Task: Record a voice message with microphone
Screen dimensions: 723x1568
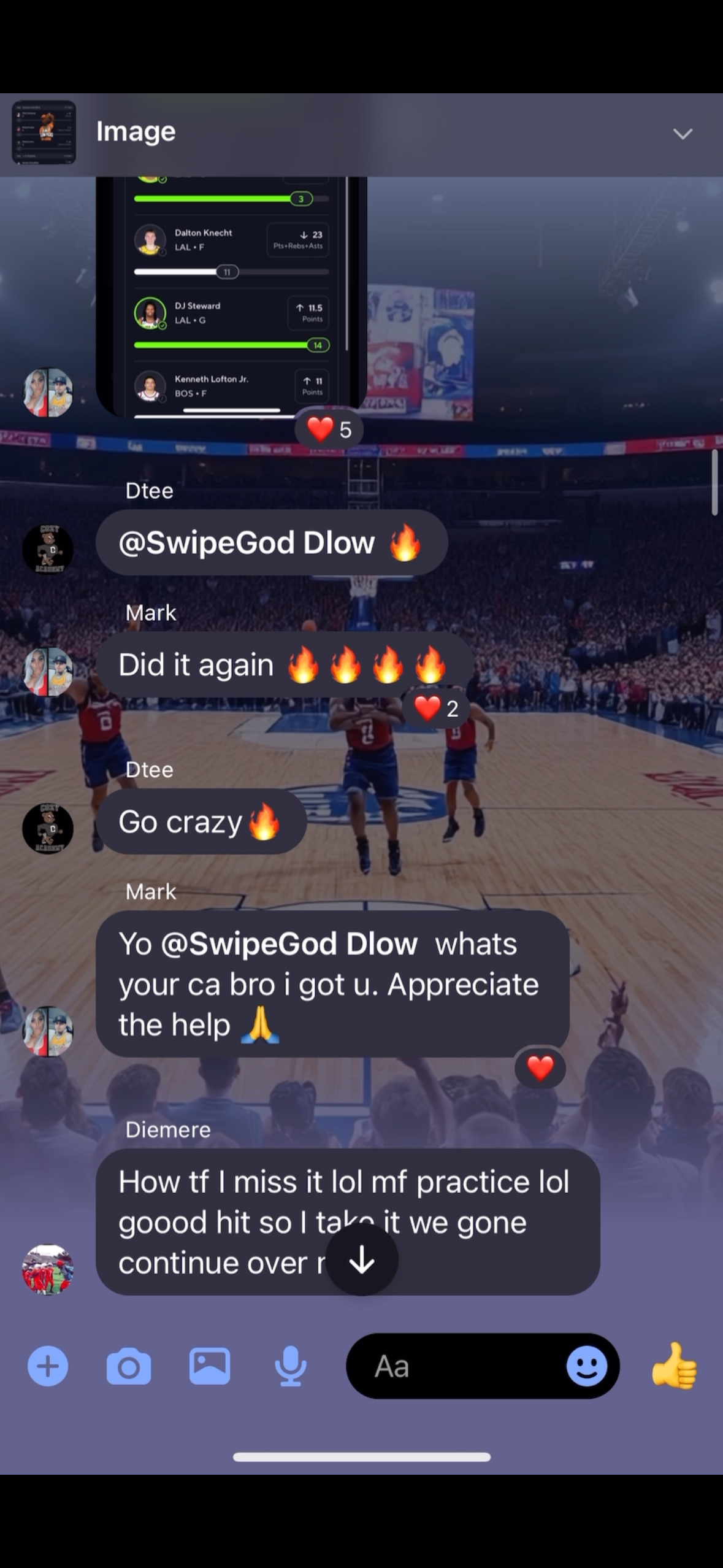Action: 290,1366
